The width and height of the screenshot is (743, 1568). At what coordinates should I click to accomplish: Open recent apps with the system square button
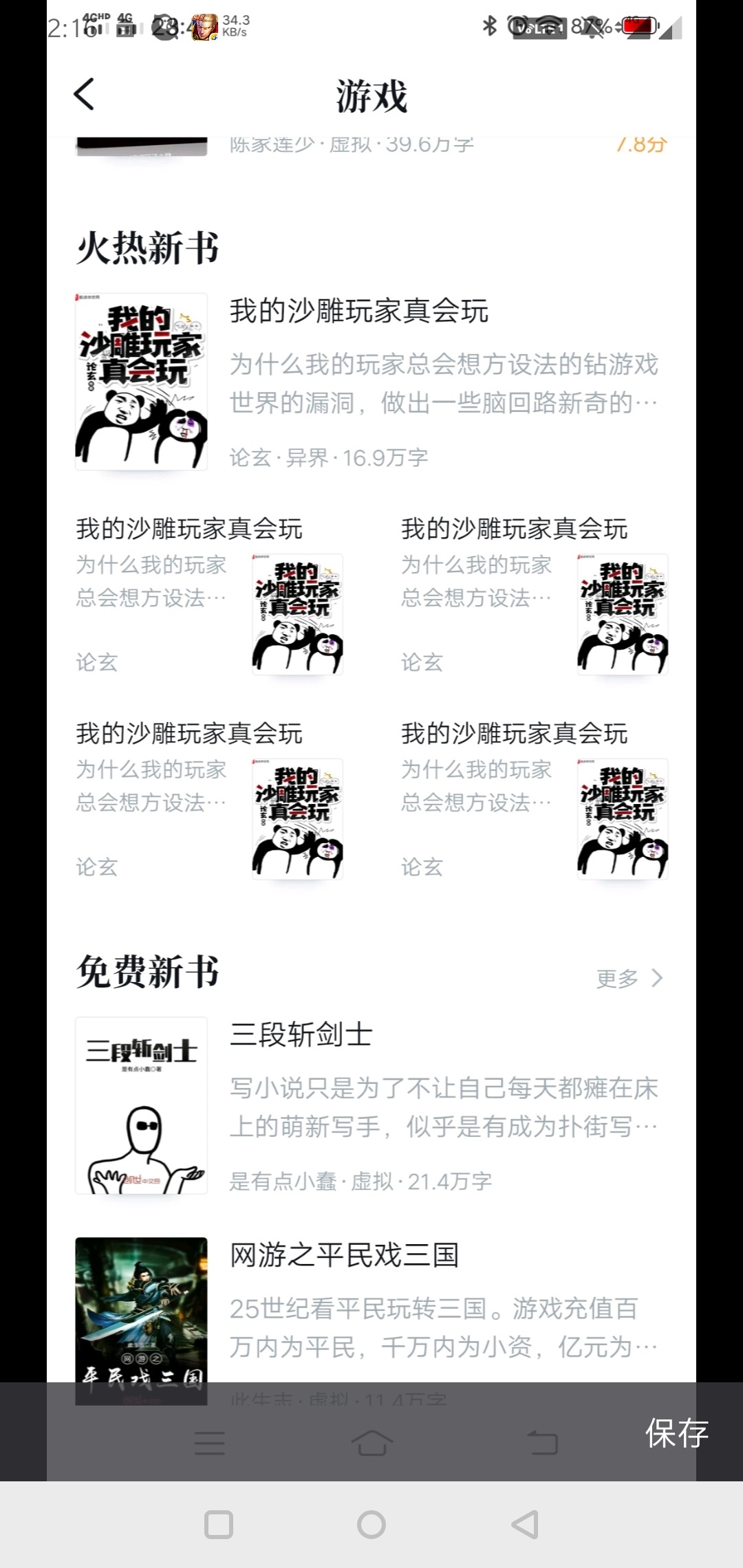pos(219,1525)
